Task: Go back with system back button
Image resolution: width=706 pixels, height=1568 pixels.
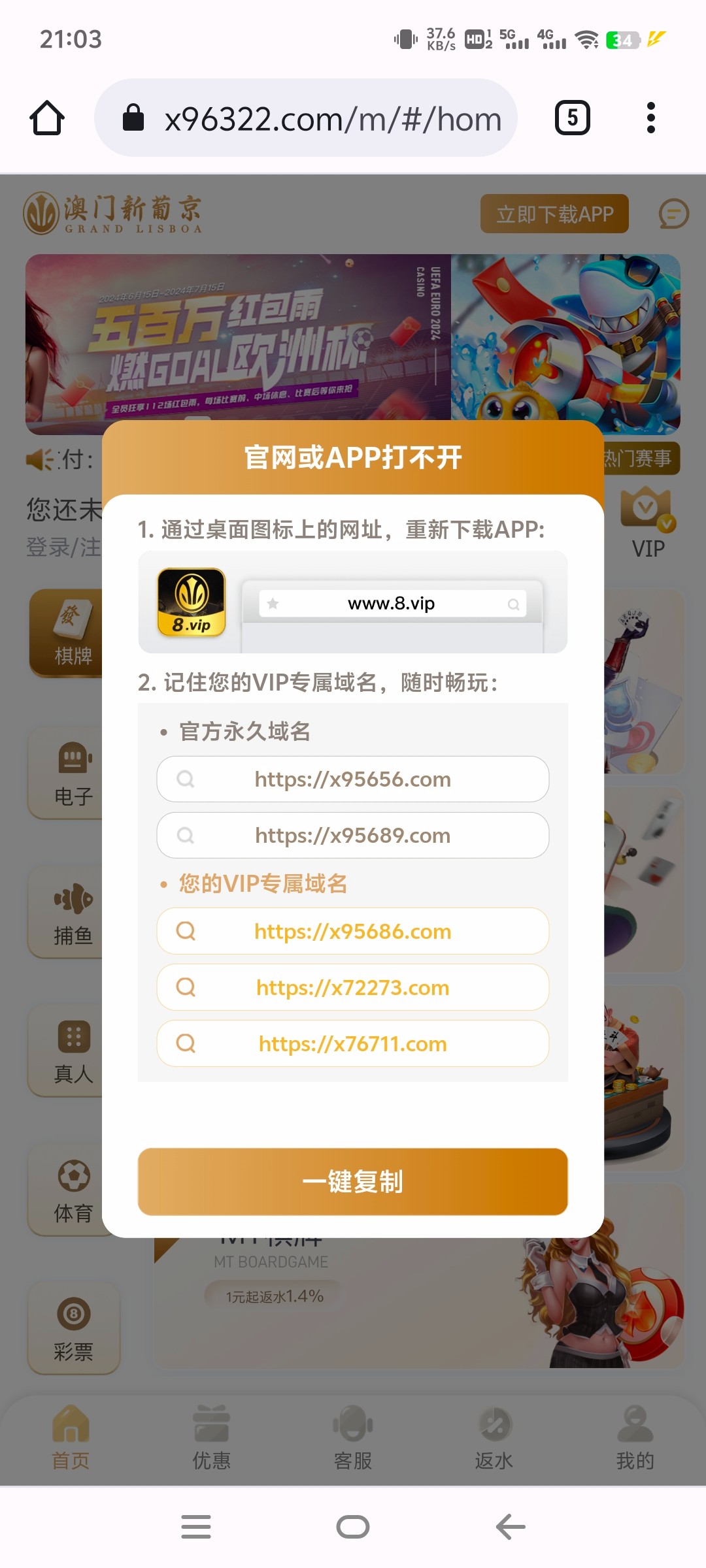Action: point(511,1527)
